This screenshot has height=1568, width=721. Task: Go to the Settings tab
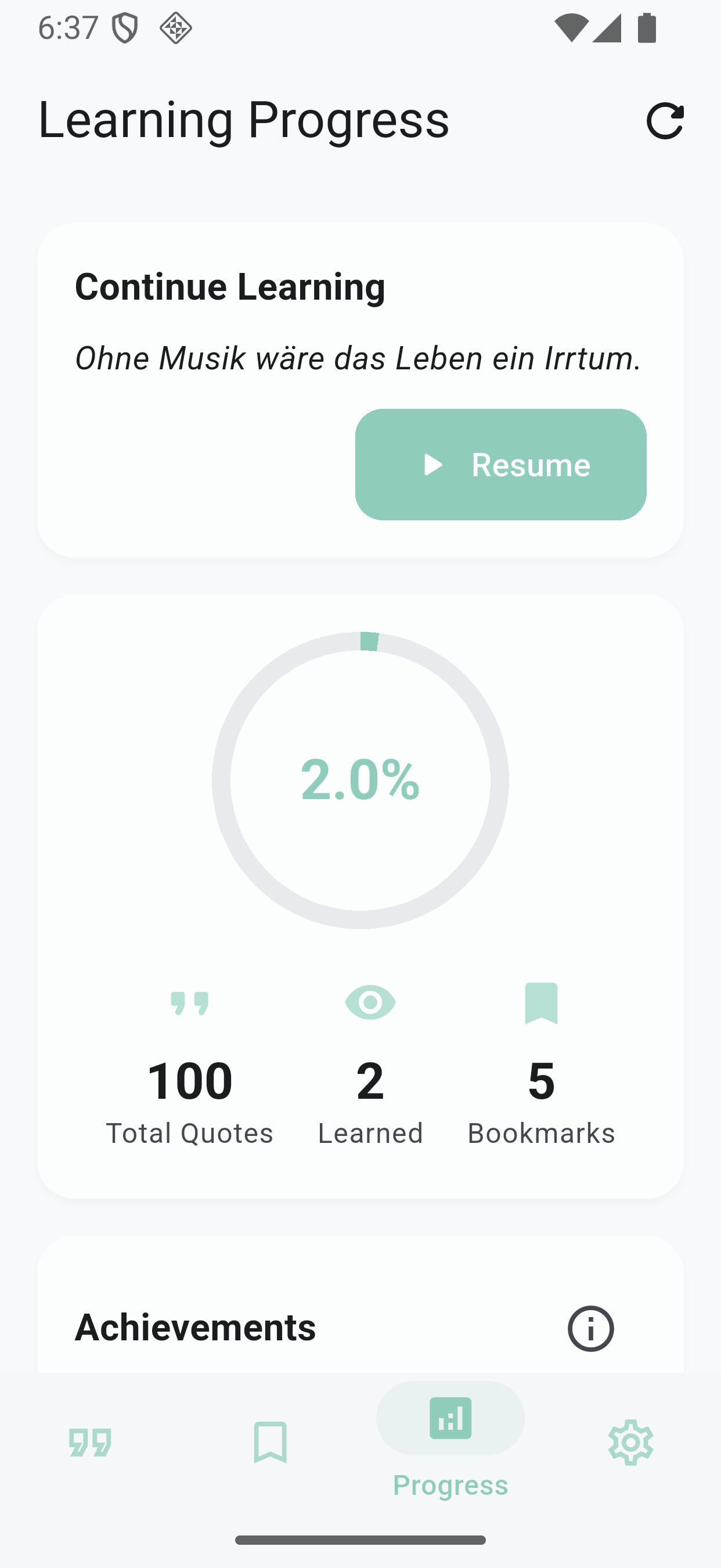coord(630,1443)
